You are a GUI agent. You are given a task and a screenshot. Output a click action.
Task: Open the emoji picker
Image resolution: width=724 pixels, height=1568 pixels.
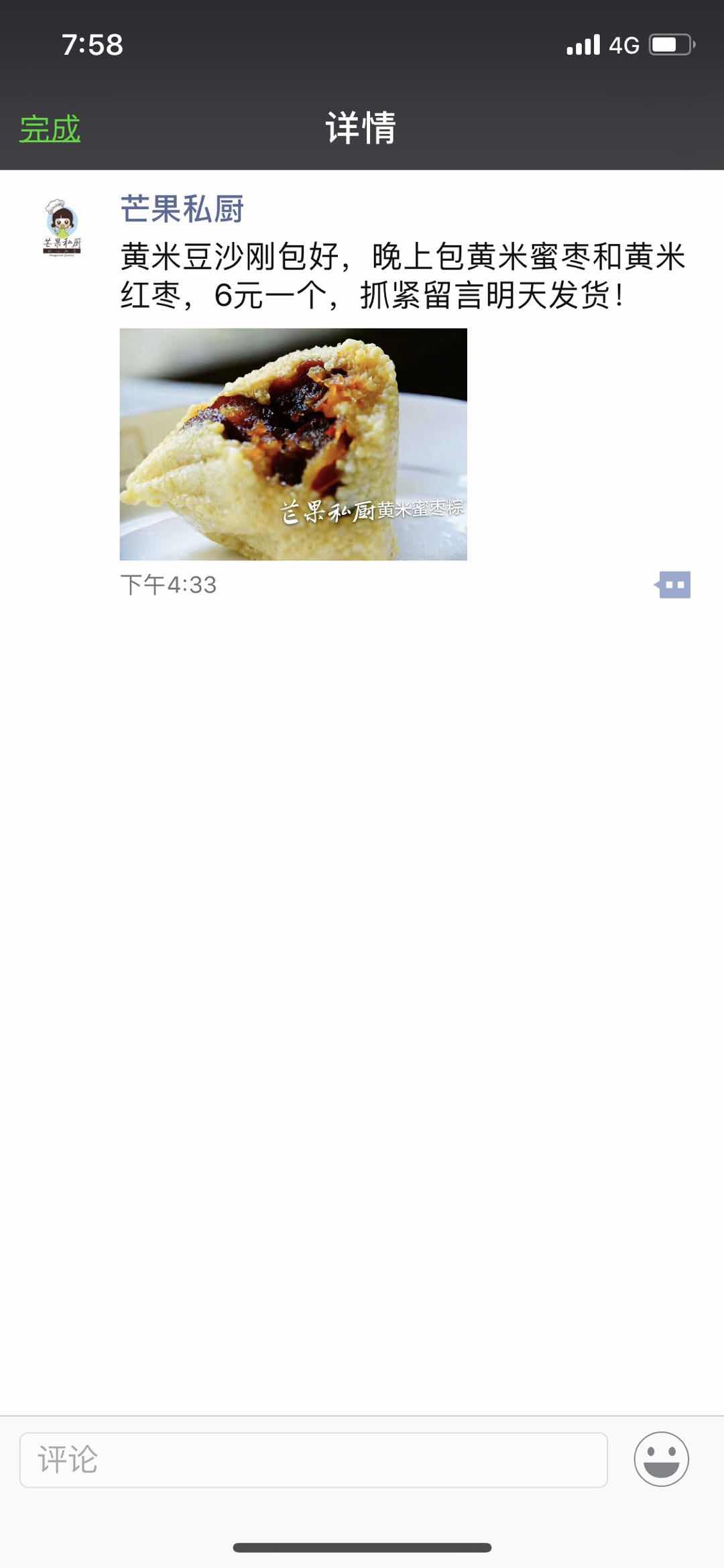tap(661, 1459)
